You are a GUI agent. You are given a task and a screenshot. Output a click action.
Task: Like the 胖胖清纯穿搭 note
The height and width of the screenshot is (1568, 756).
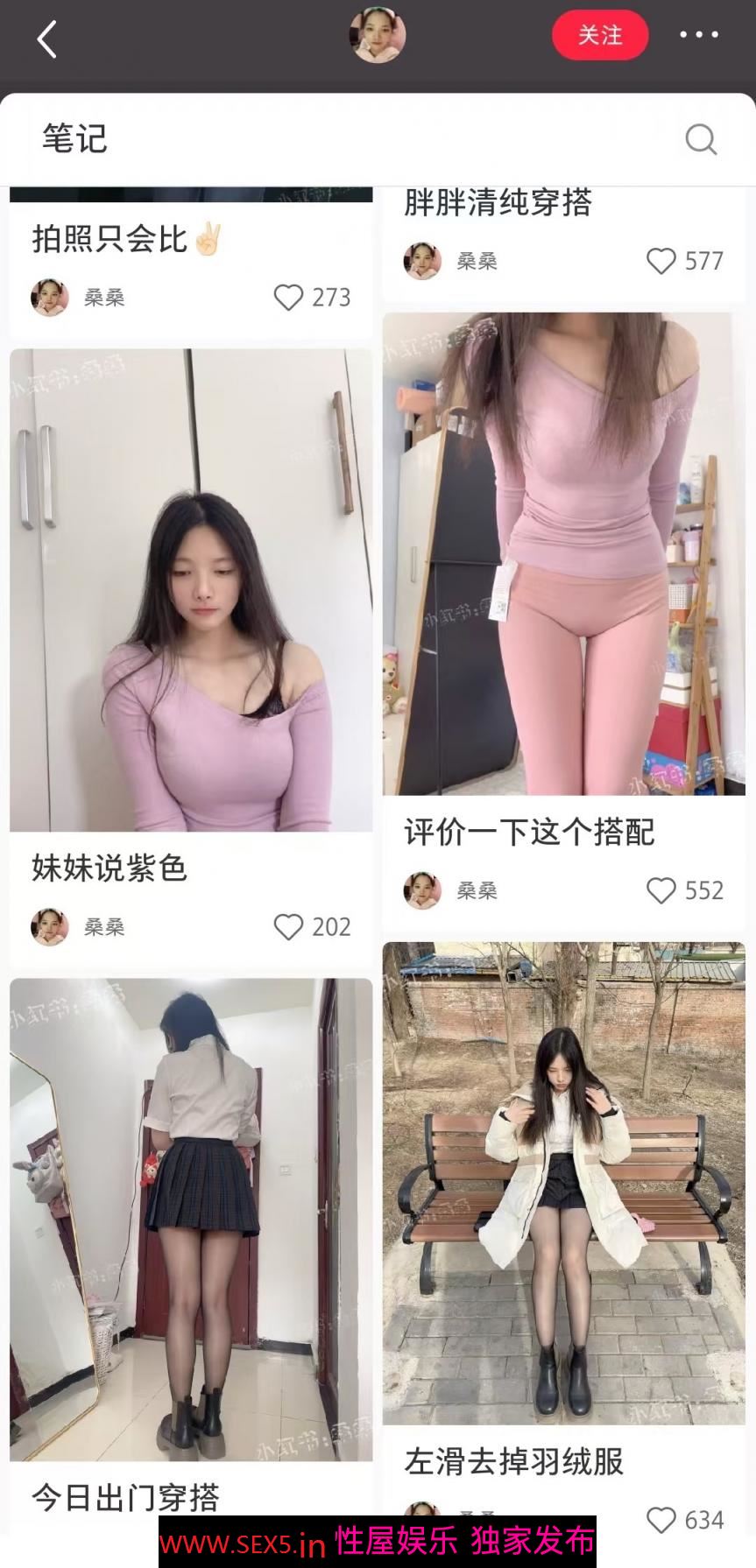pos(661,261)
